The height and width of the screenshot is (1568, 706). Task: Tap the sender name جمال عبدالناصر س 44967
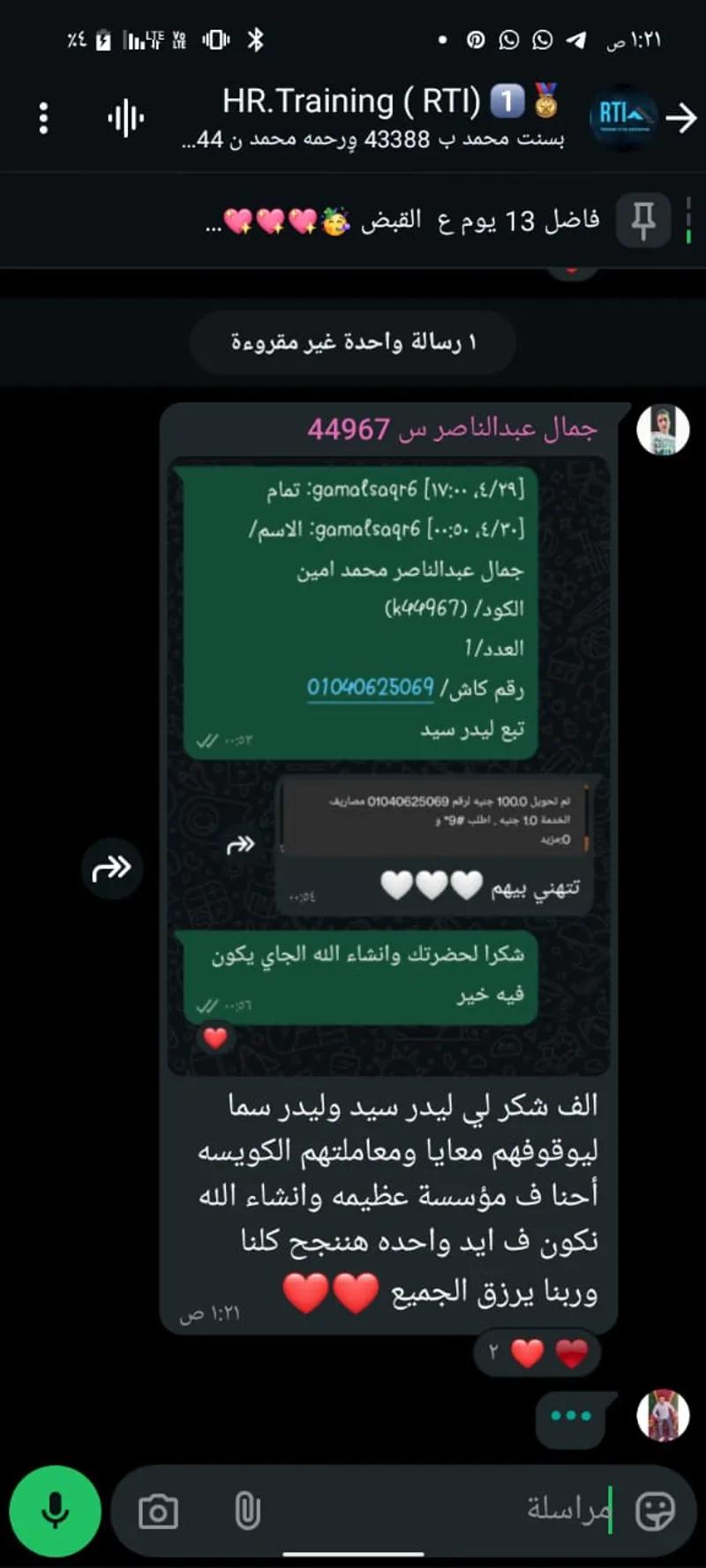(x=452, y=429)
